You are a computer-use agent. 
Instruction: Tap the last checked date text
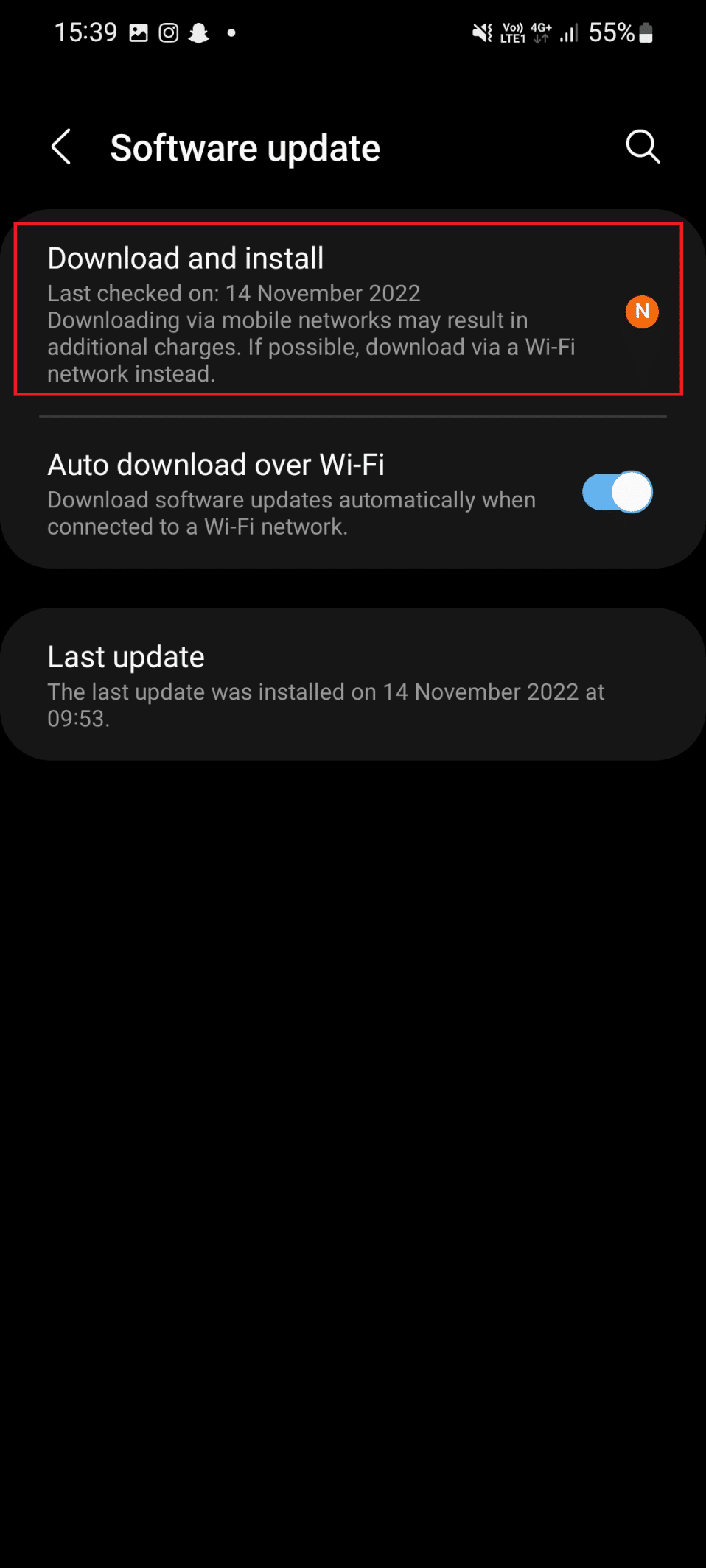(234, 293)
